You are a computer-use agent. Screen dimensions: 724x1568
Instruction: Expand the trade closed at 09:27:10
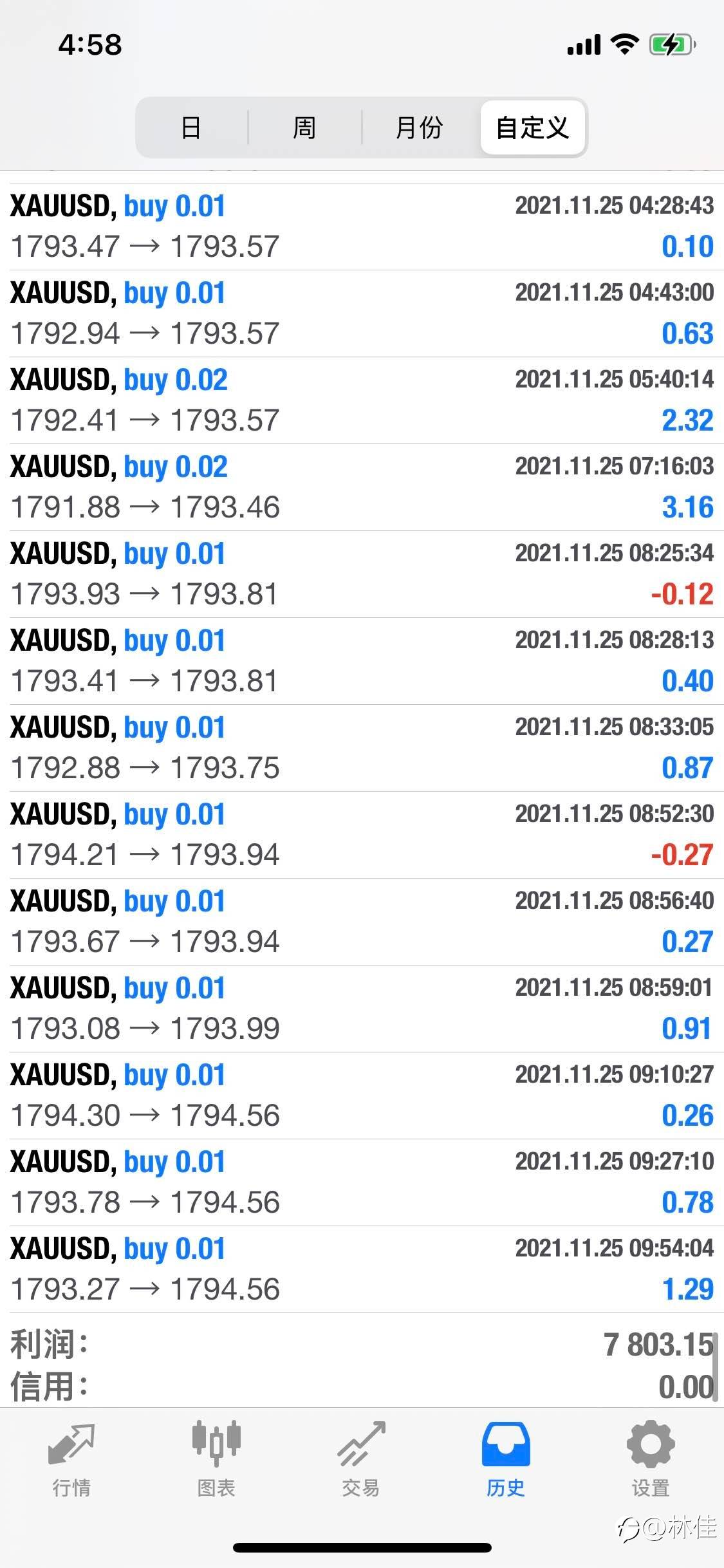pyautogui.click(x=362, y=1182)
